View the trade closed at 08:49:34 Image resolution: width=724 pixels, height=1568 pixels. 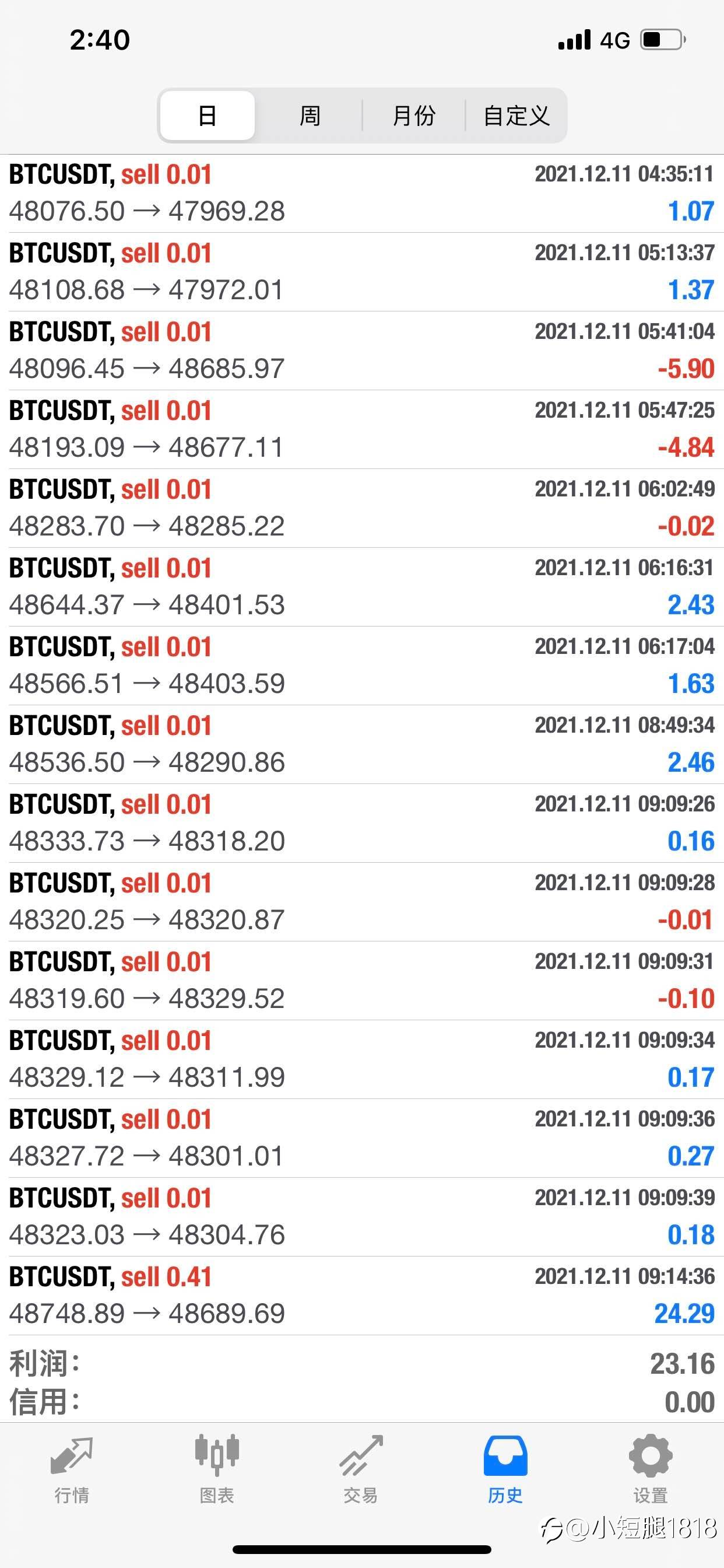click(x=362, y=744)
